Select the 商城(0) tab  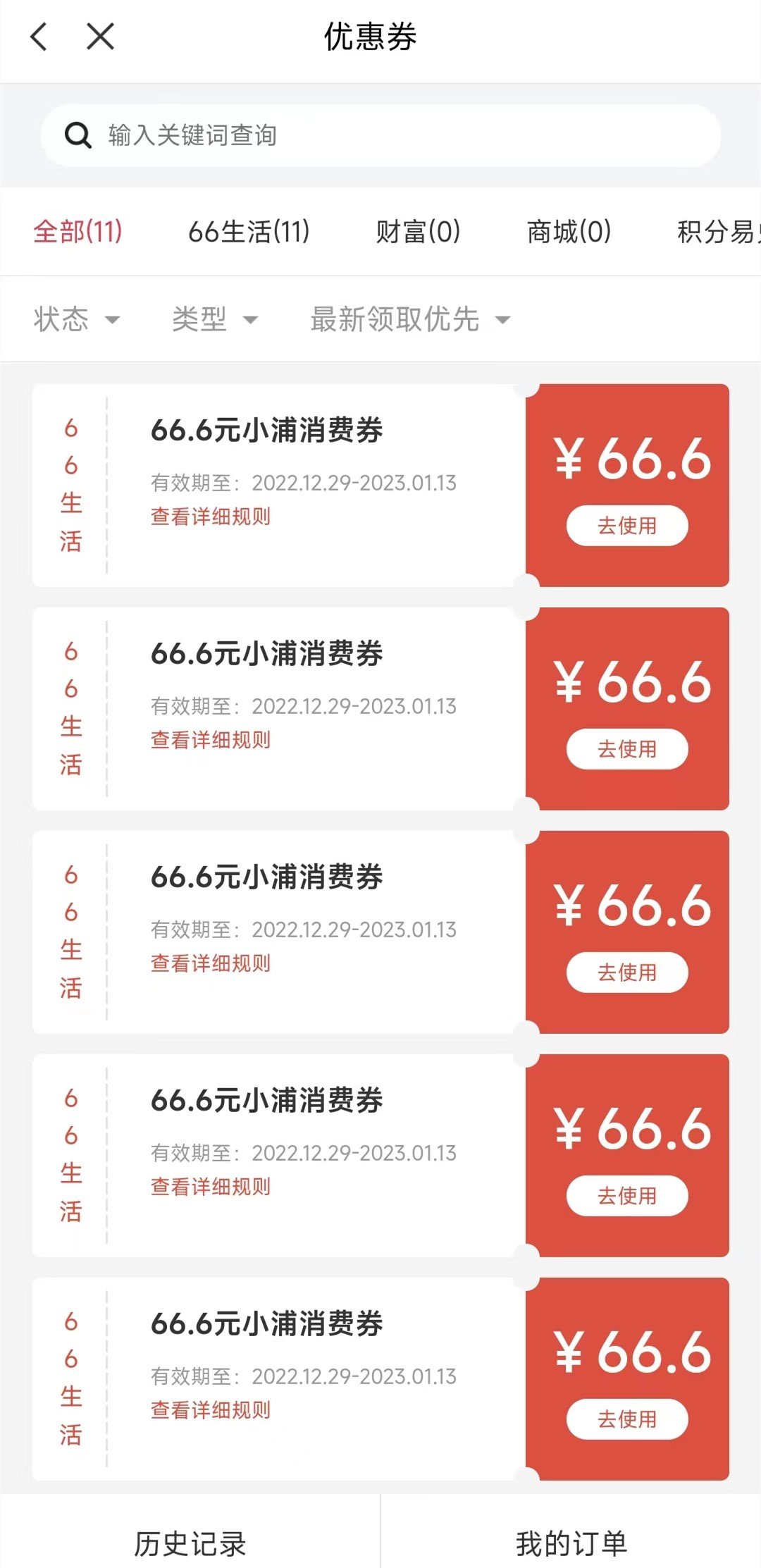coord(569,231)
